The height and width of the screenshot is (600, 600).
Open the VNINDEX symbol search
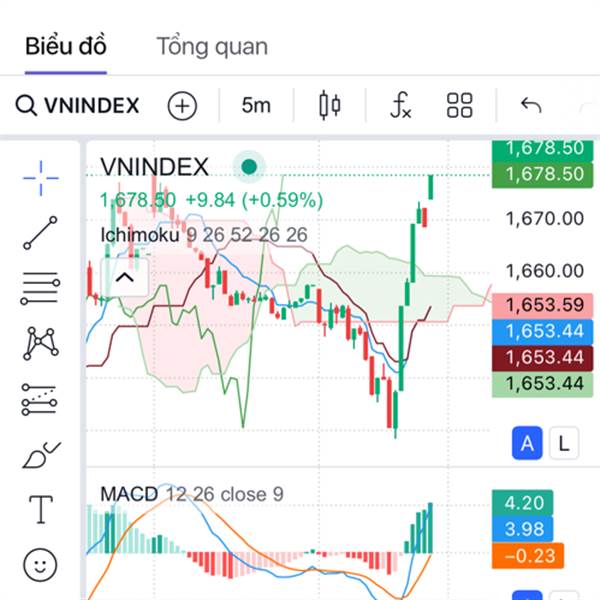tap(78, 105)
